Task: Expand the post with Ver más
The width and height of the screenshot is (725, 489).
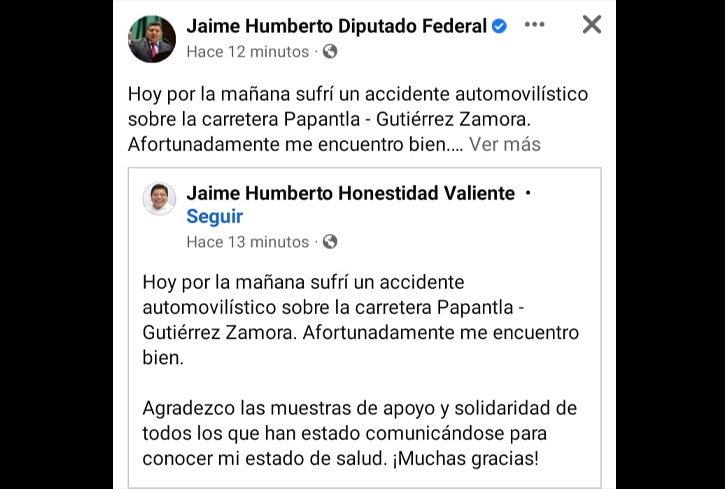Action: point(505,144)
